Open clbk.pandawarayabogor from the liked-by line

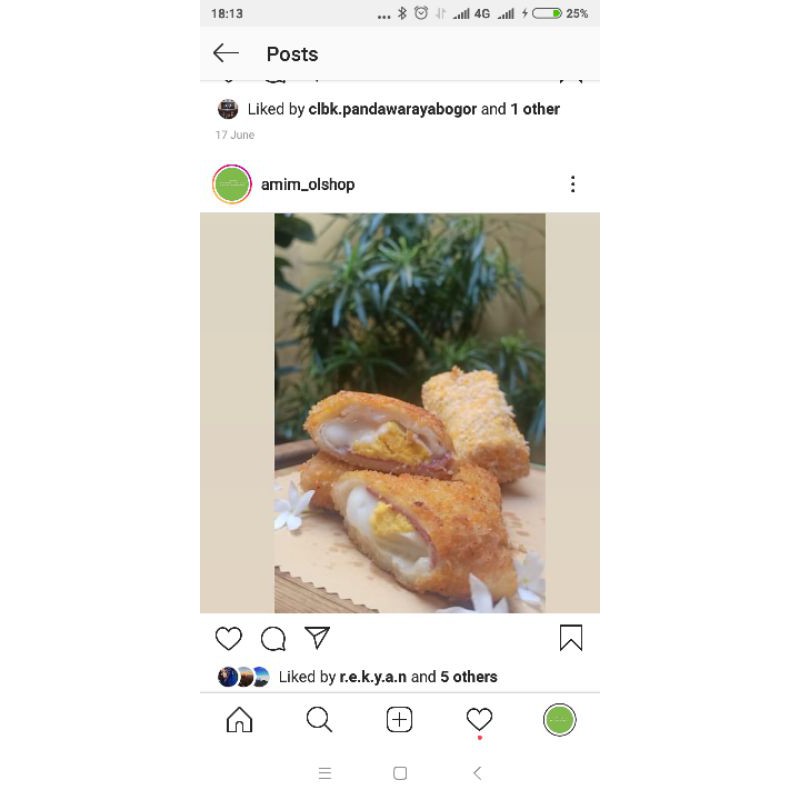pos(392,109)
